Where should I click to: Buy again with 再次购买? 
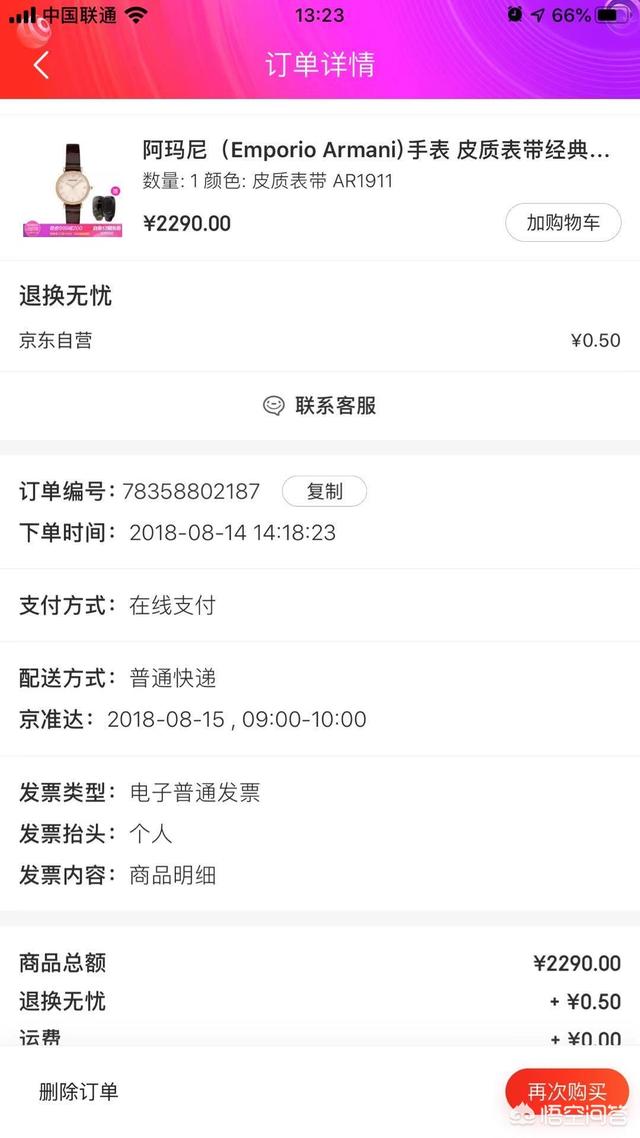pyautogui.click(x=567, y=1090)
